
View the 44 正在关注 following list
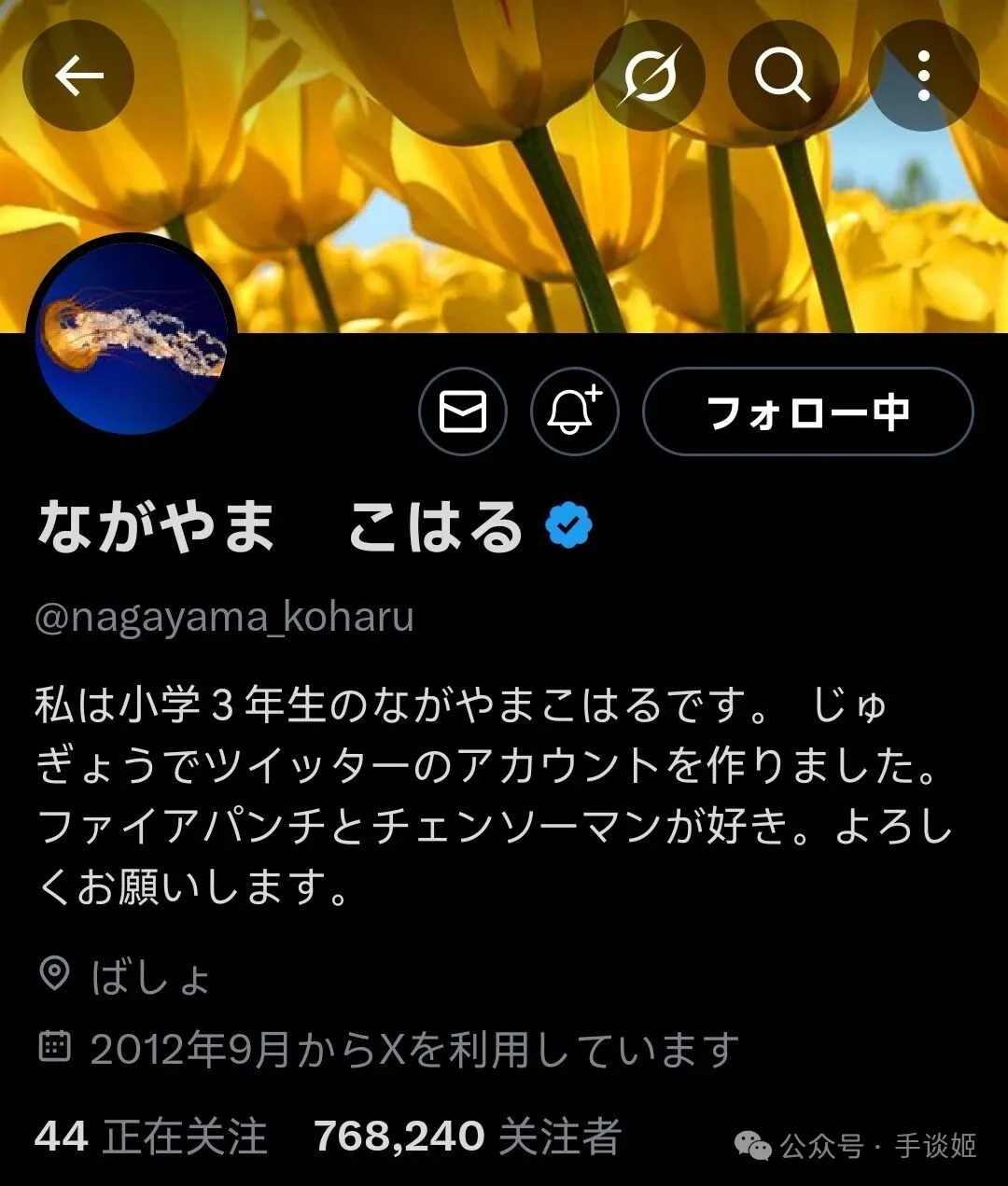coord(150,1137)
